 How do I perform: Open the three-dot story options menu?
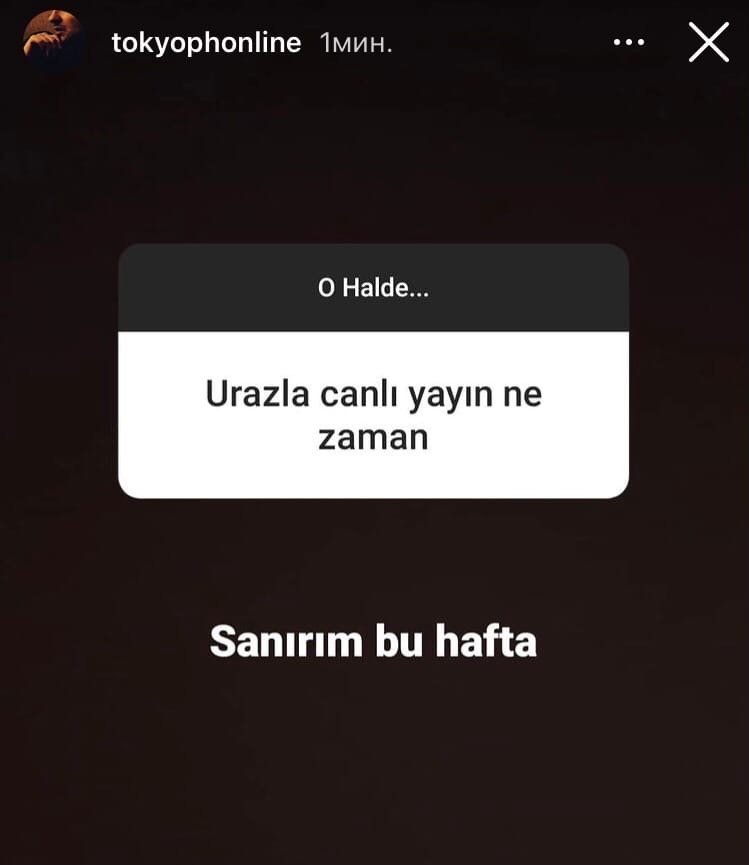[x=629, y=42]
